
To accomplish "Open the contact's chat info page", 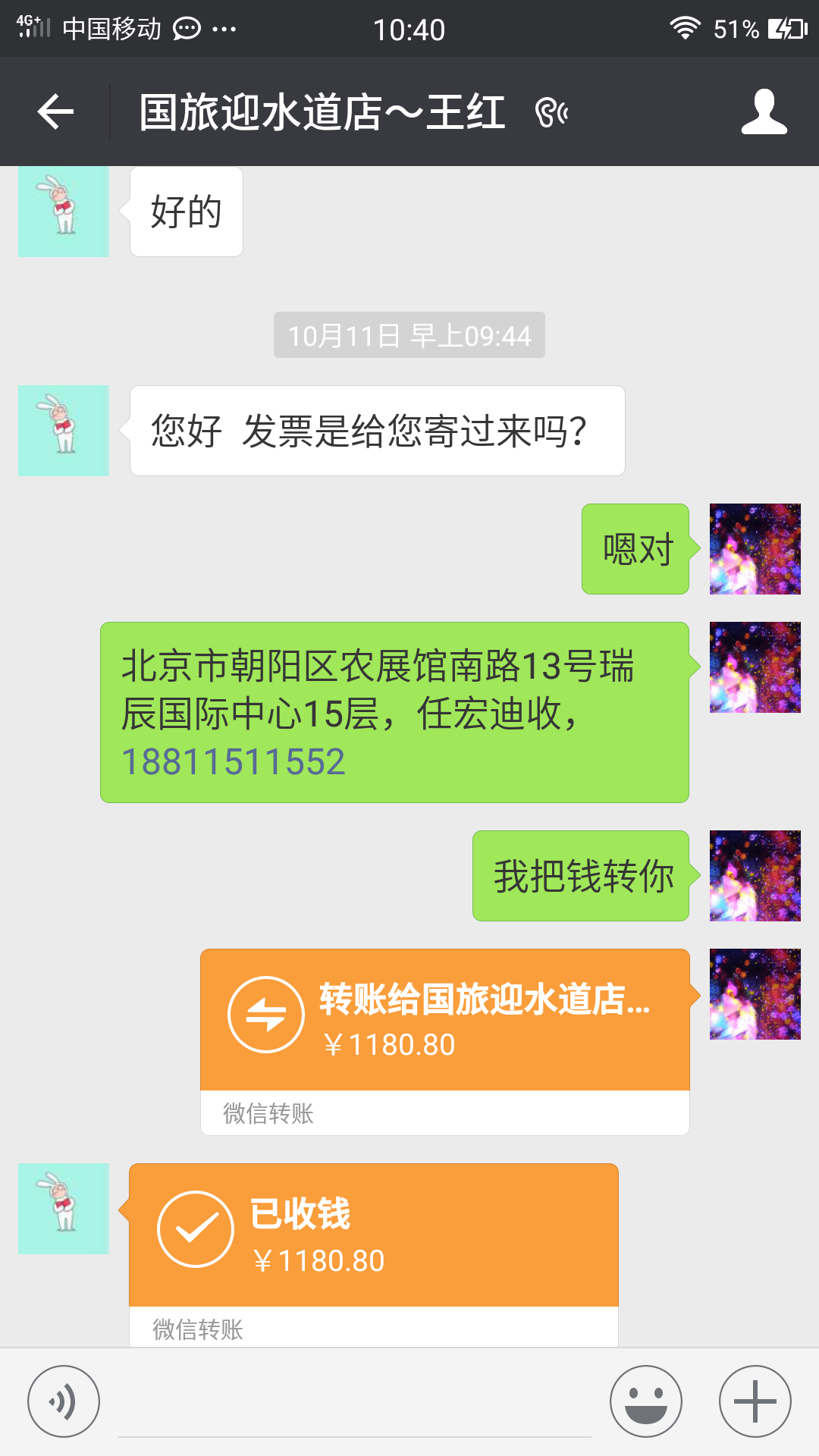I will [x=764, y=112].
